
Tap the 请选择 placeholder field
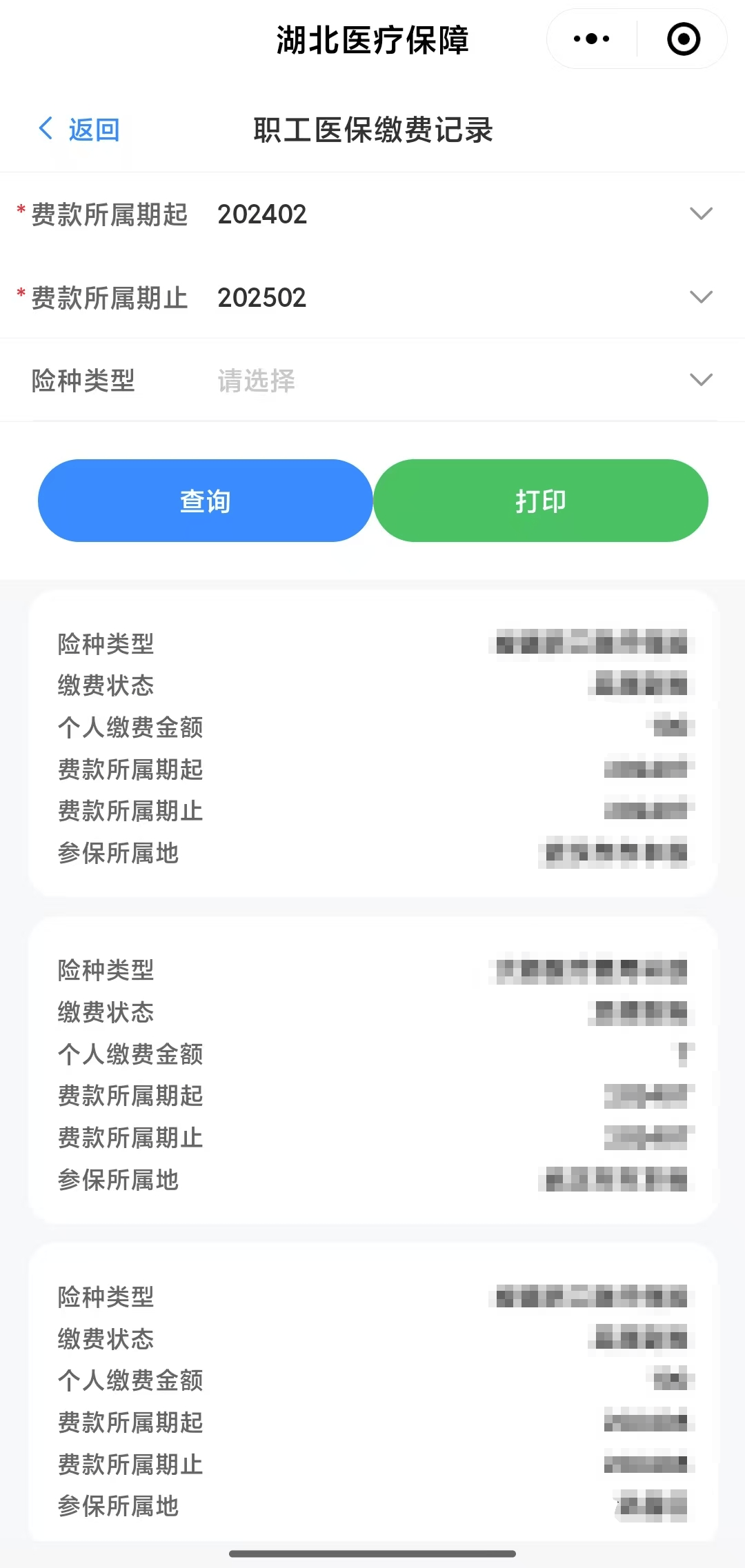[x=257, y=381]
